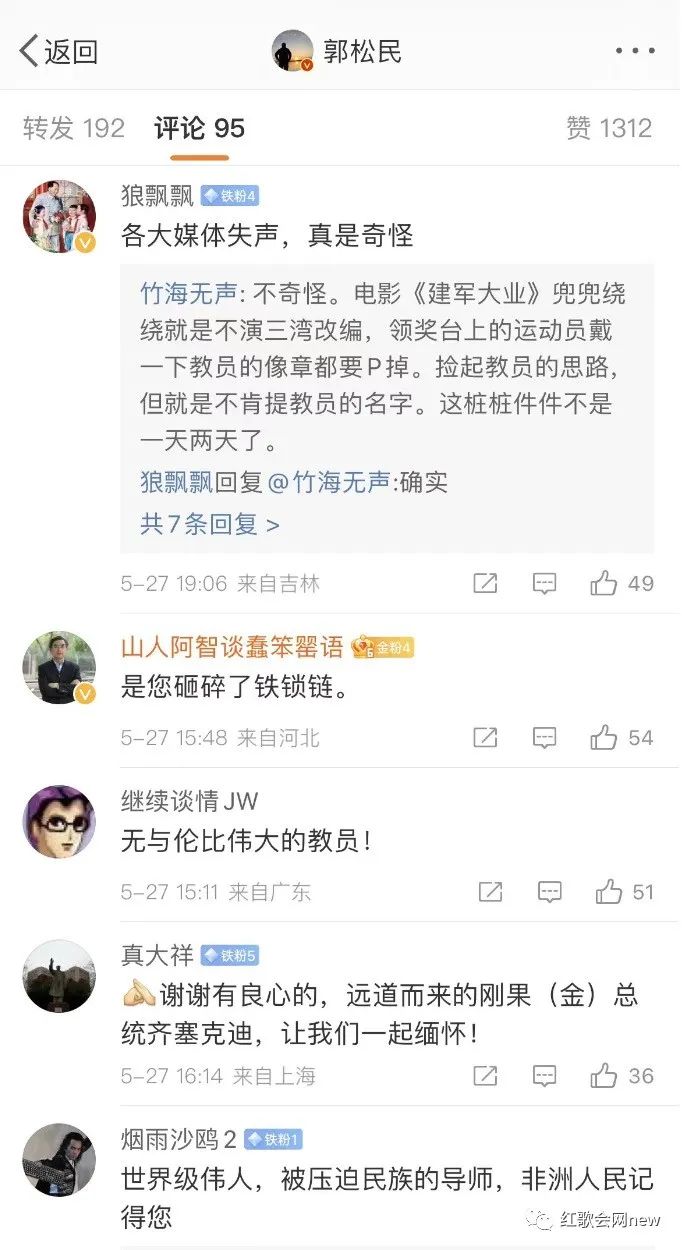Screen dimensions: 682x1250
Task: Switch to the 赞 1312 tab
Action: 608,128
